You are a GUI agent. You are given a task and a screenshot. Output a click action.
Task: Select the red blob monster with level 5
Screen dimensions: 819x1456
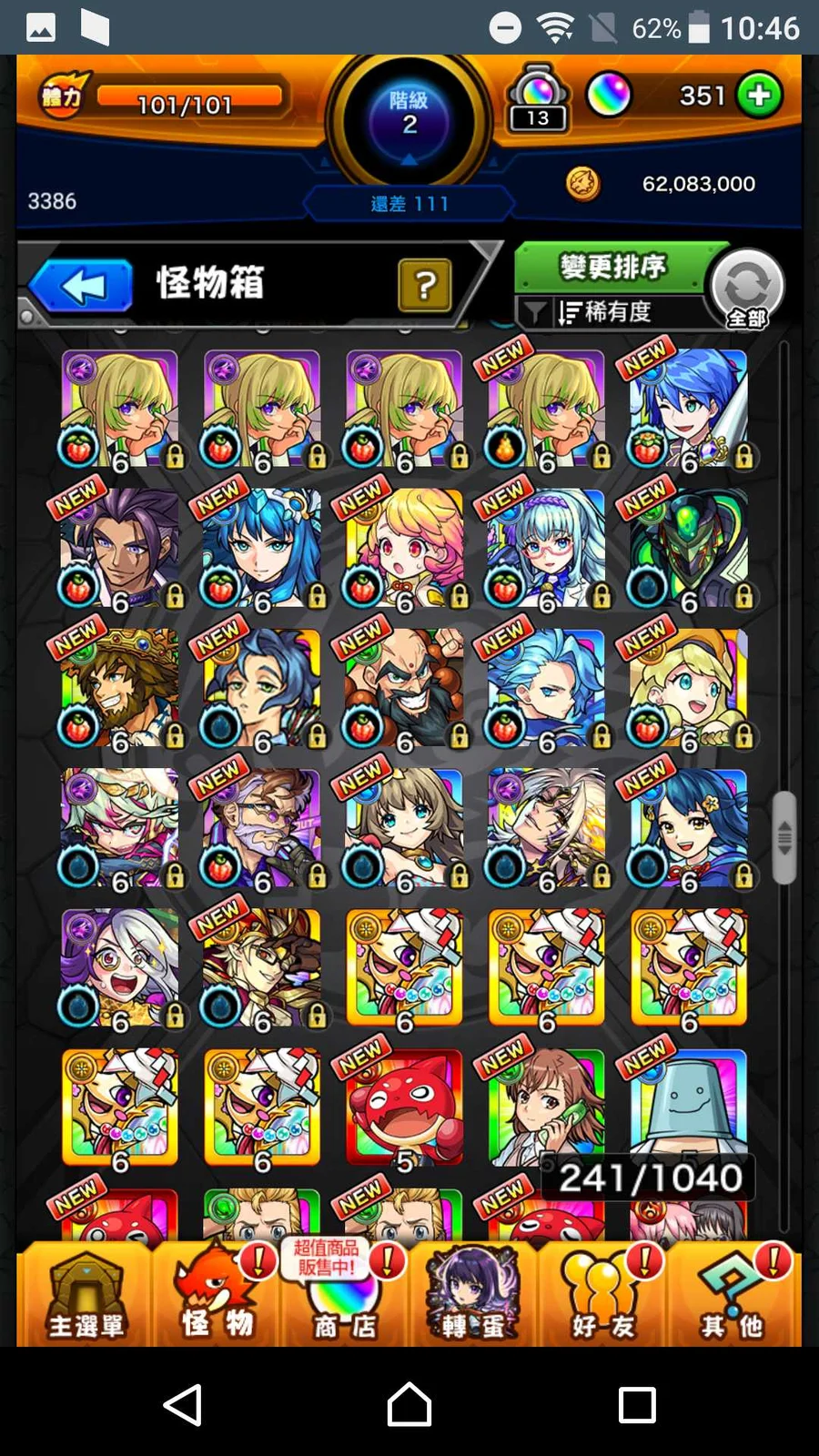[404, 1107]
